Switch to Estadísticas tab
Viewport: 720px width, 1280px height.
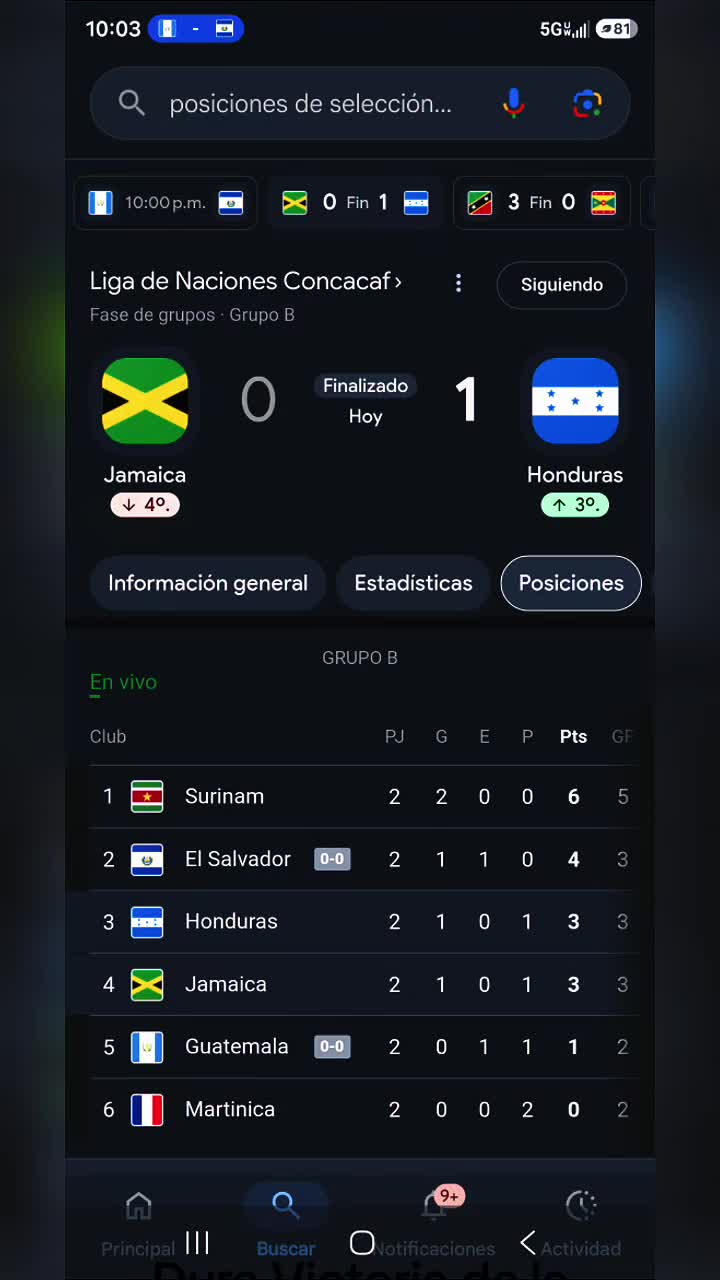(x=413, y=583)
